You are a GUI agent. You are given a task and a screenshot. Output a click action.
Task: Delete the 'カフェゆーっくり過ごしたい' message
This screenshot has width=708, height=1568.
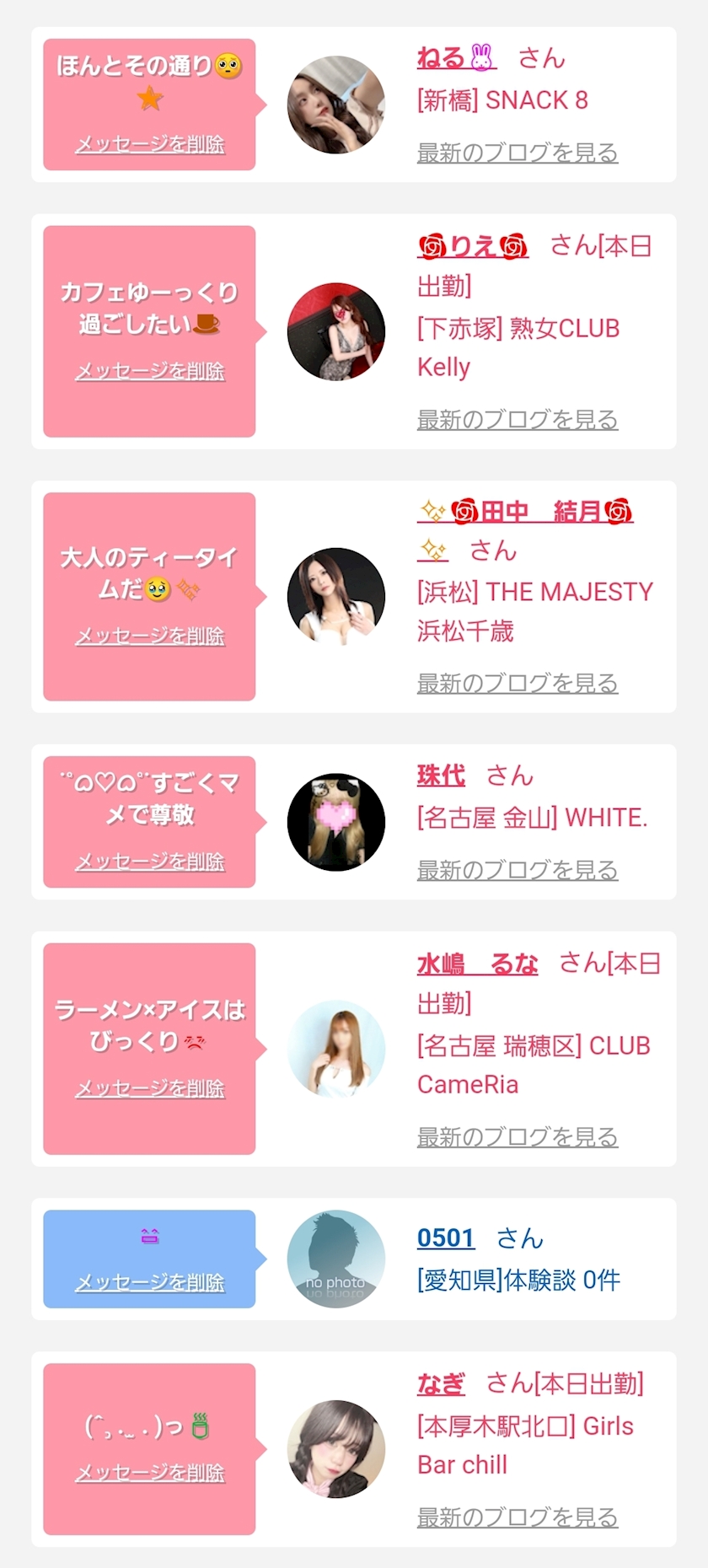pyautogui.click(x=150, y=371)
